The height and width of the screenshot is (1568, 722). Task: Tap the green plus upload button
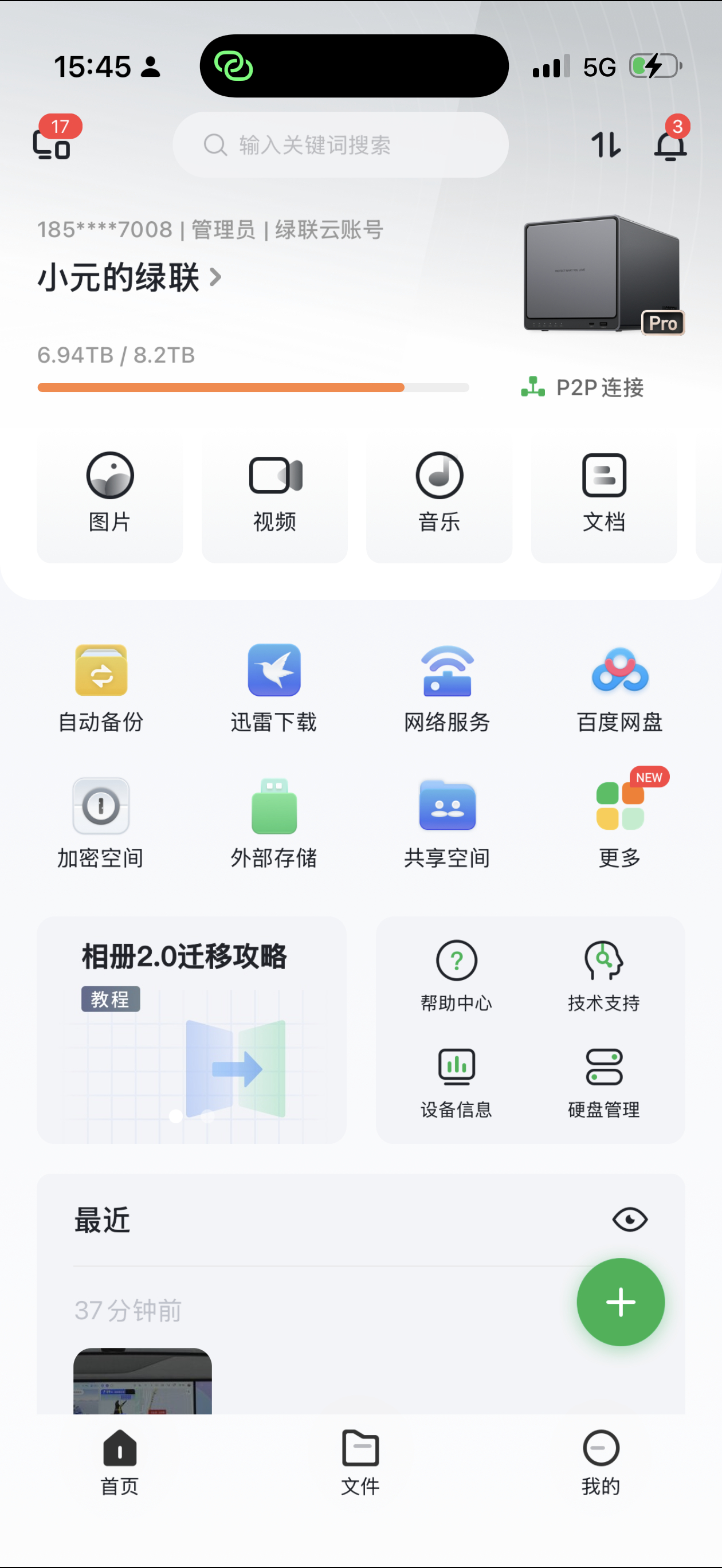(621, 1302)
